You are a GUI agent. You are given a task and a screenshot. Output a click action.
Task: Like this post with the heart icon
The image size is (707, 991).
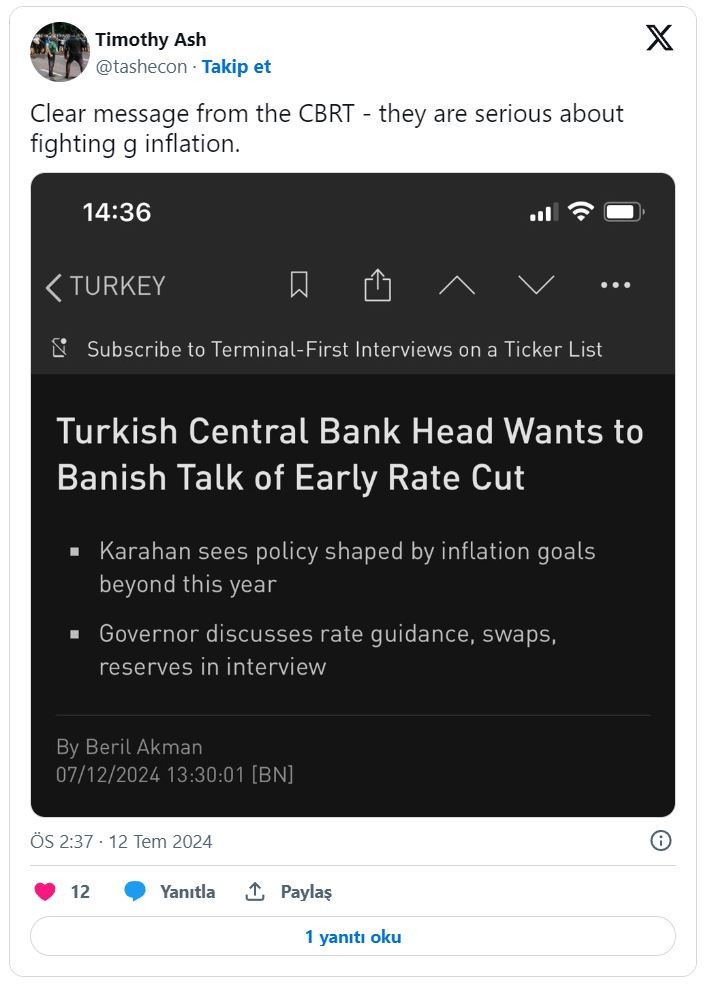click(45, 891)
